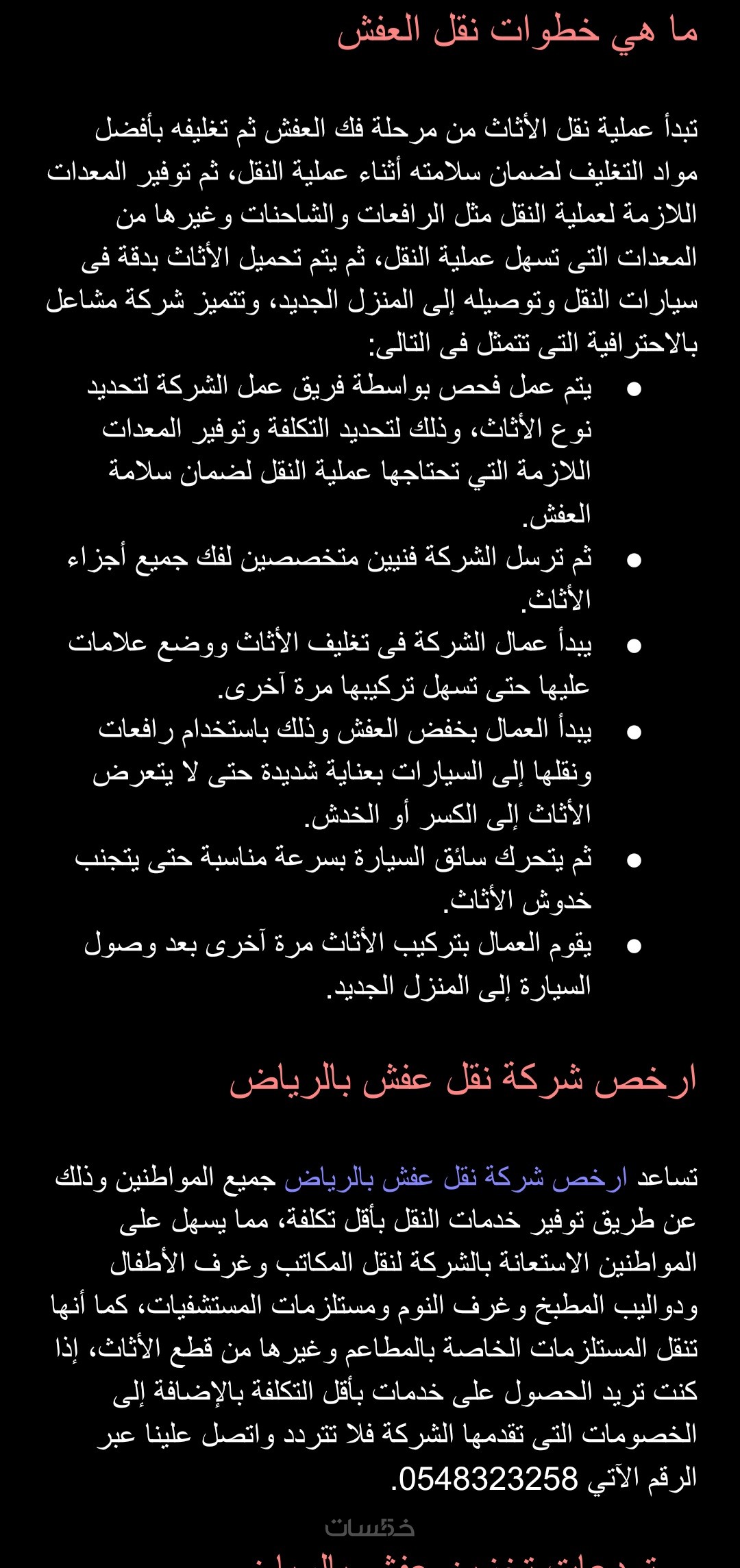
Task: Open the blue ارخص شركة نقل عفش بالرياض link
Action: (x=456, y=1177)
